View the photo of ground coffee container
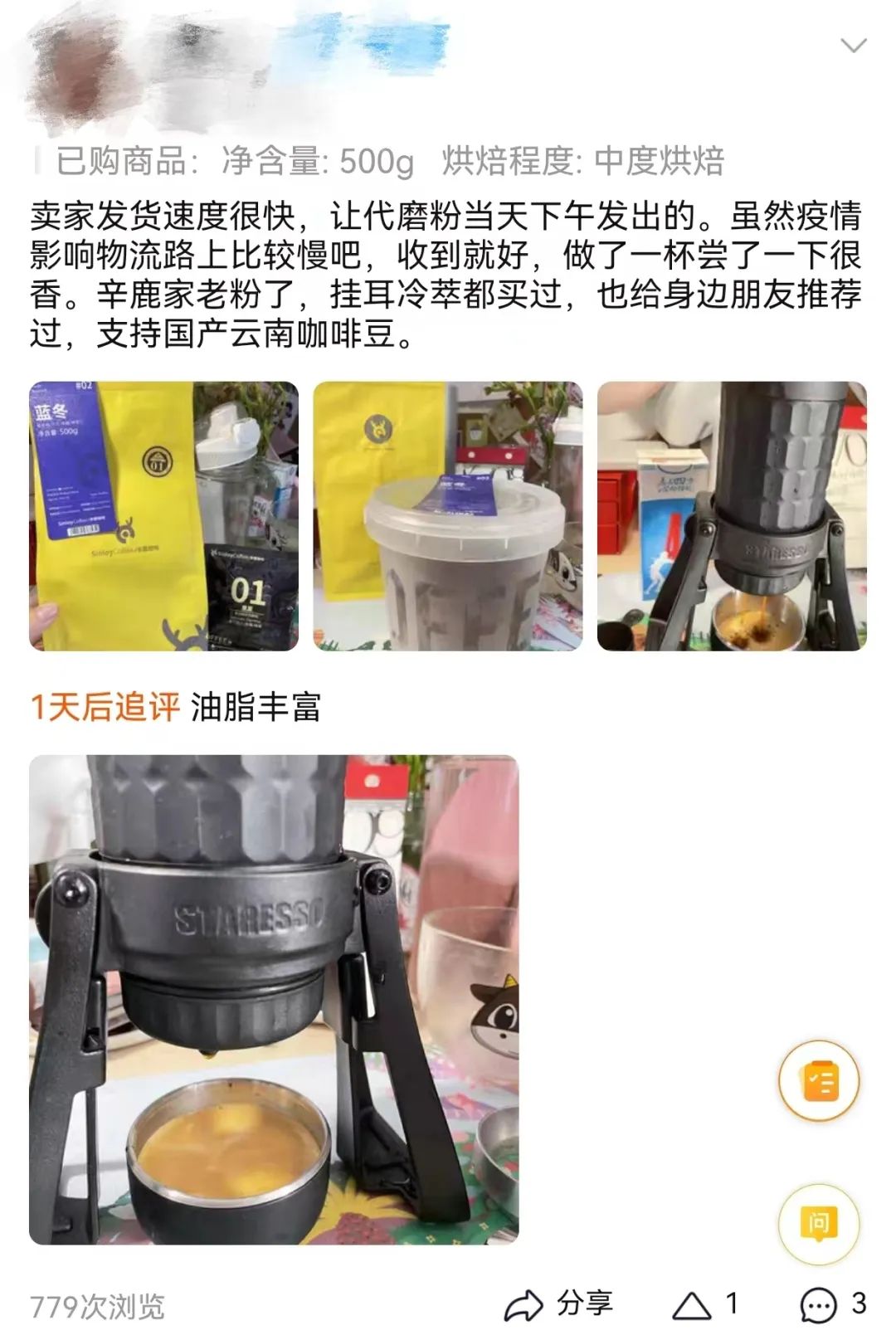 pos(447,516)
